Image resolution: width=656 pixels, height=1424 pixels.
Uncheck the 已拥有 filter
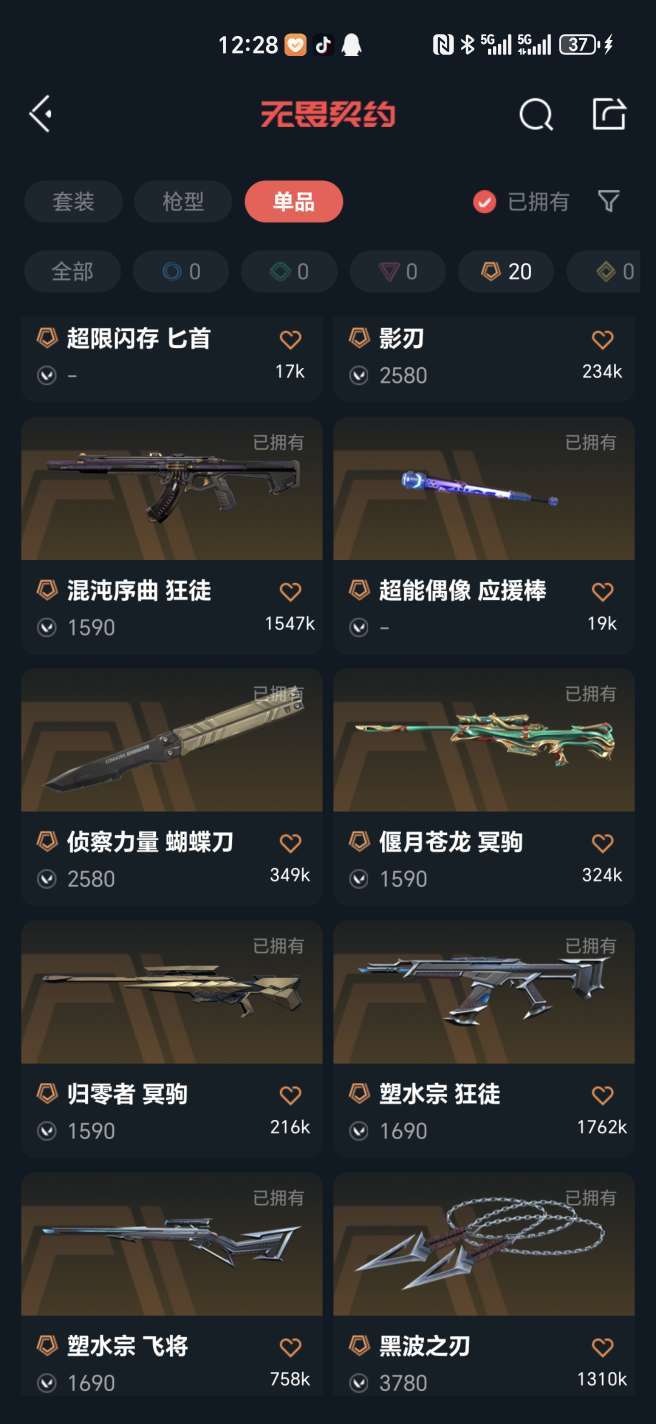coord(485,202)
